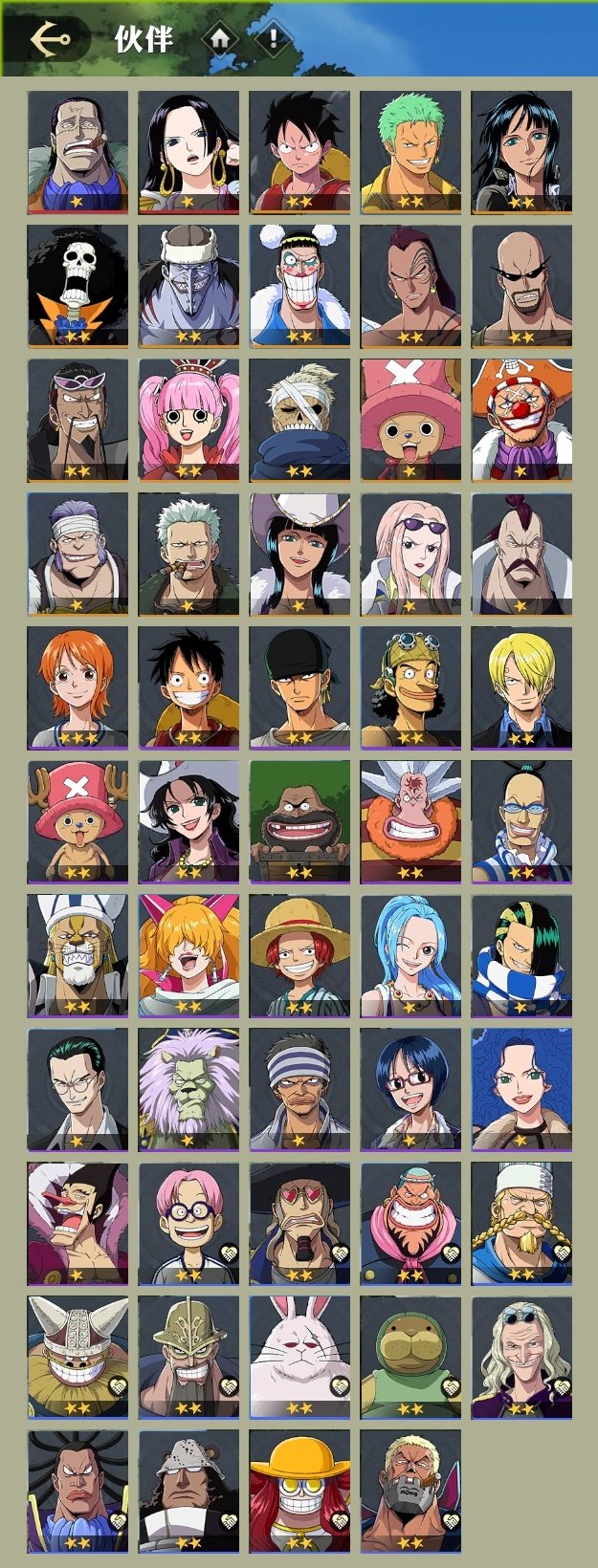Choose Perona with pink twin tails
This screenshot has width=598, height=1568.
188,420
